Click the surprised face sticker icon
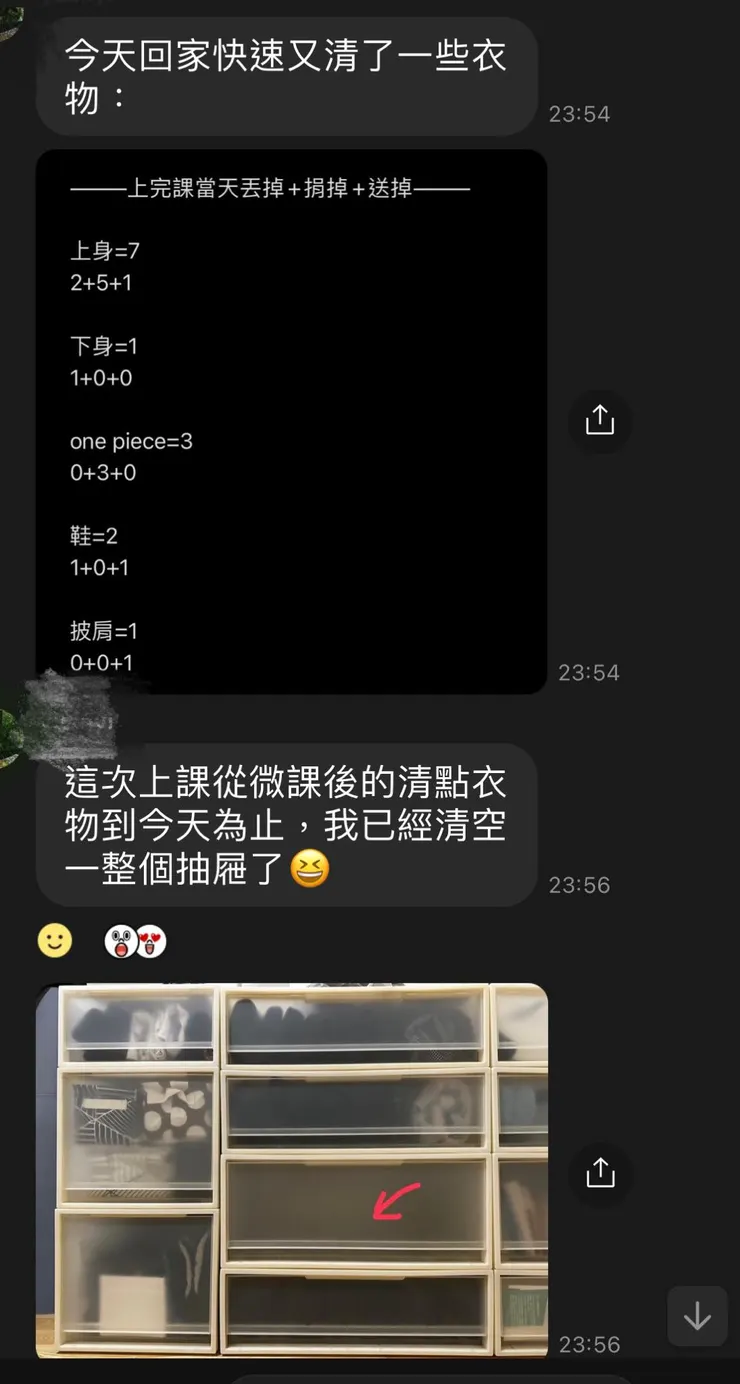 [118, 940]
